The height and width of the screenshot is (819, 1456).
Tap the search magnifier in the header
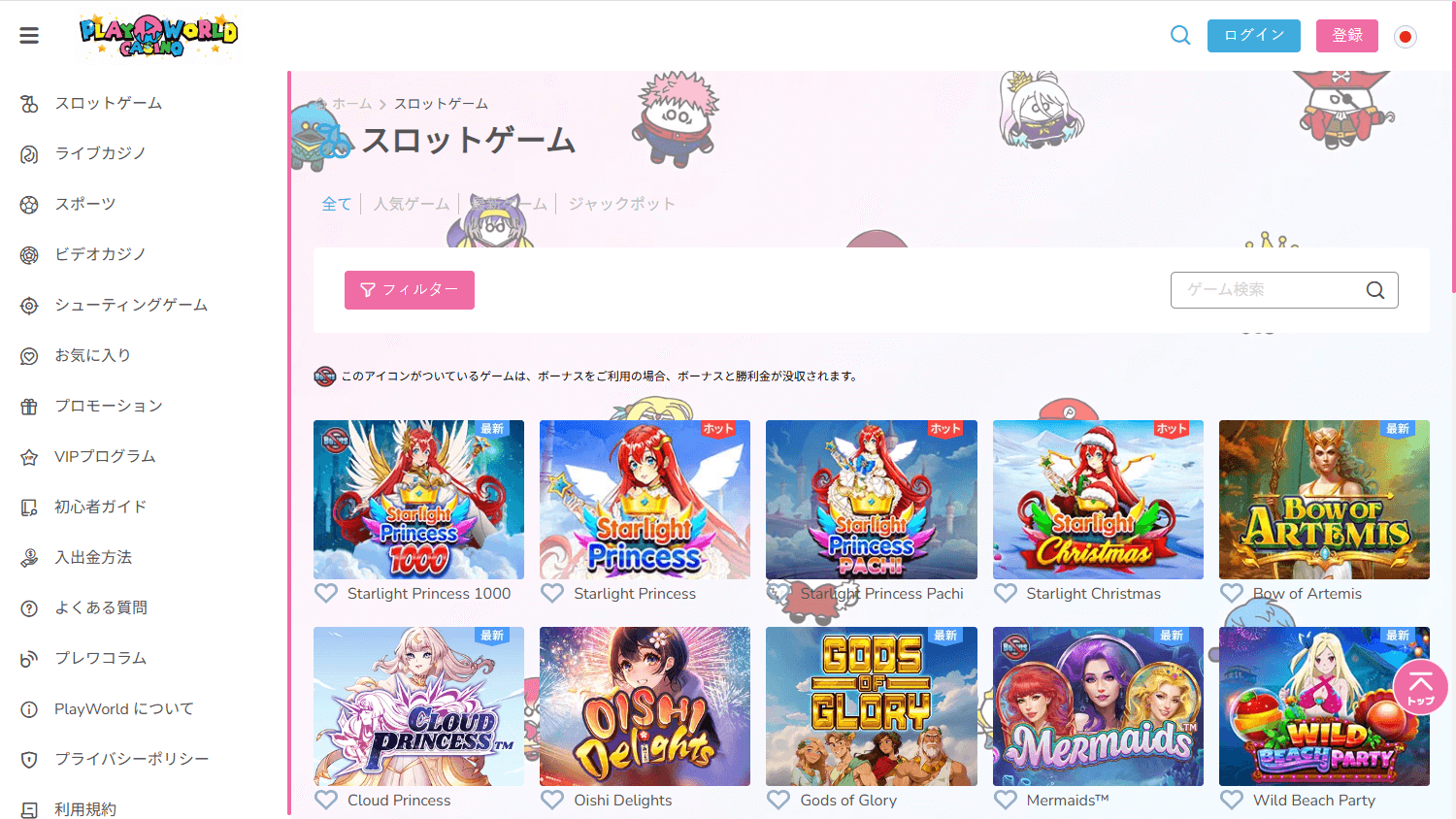coord(1180,36)
